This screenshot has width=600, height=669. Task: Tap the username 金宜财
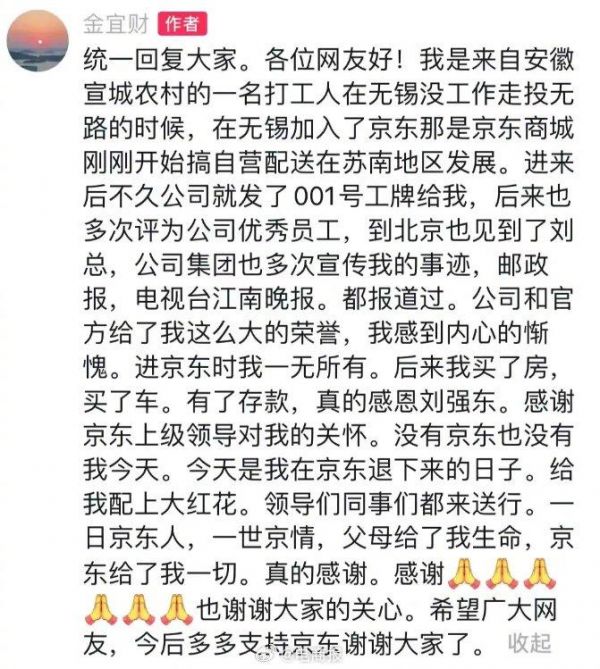coord(112,21)
